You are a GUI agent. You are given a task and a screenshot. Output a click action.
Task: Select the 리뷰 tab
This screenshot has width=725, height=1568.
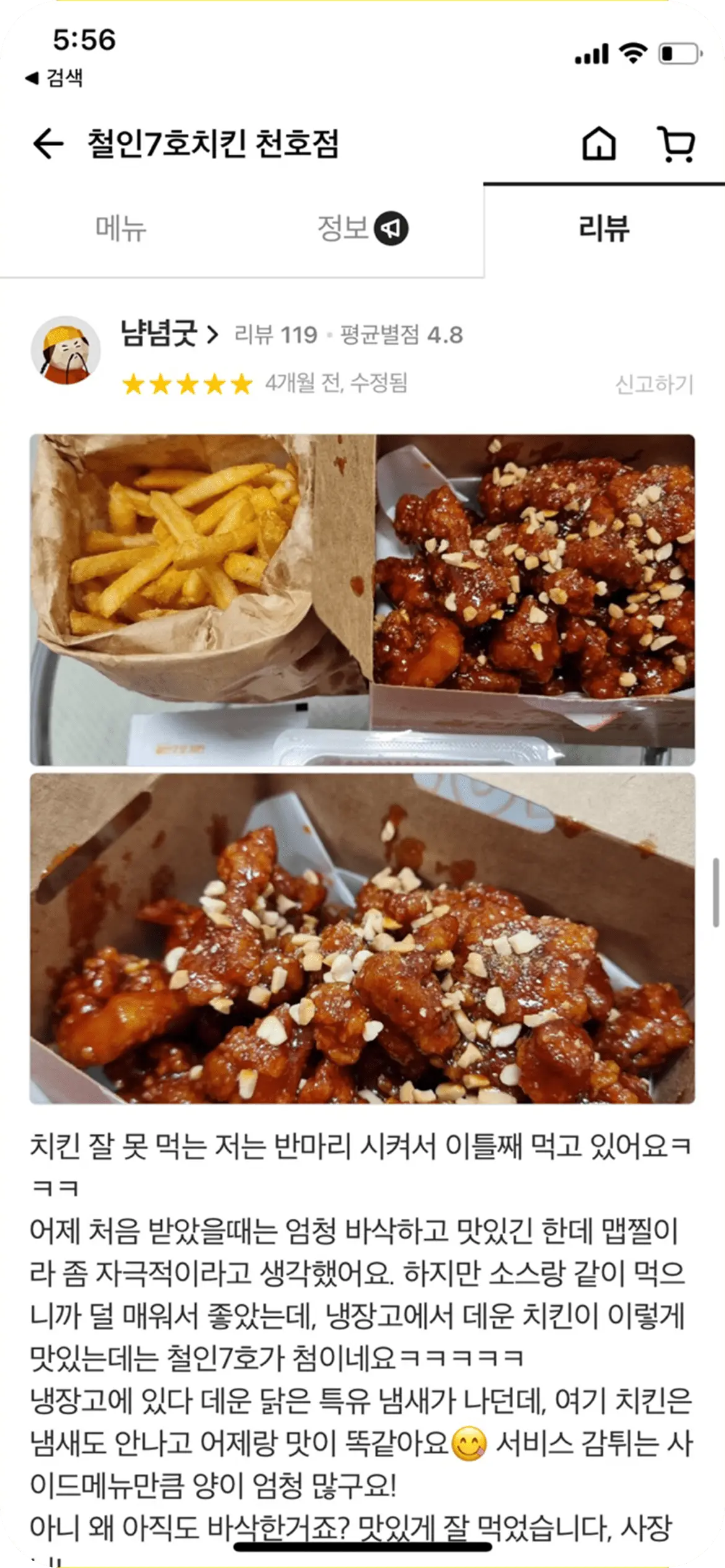point(604,229)
